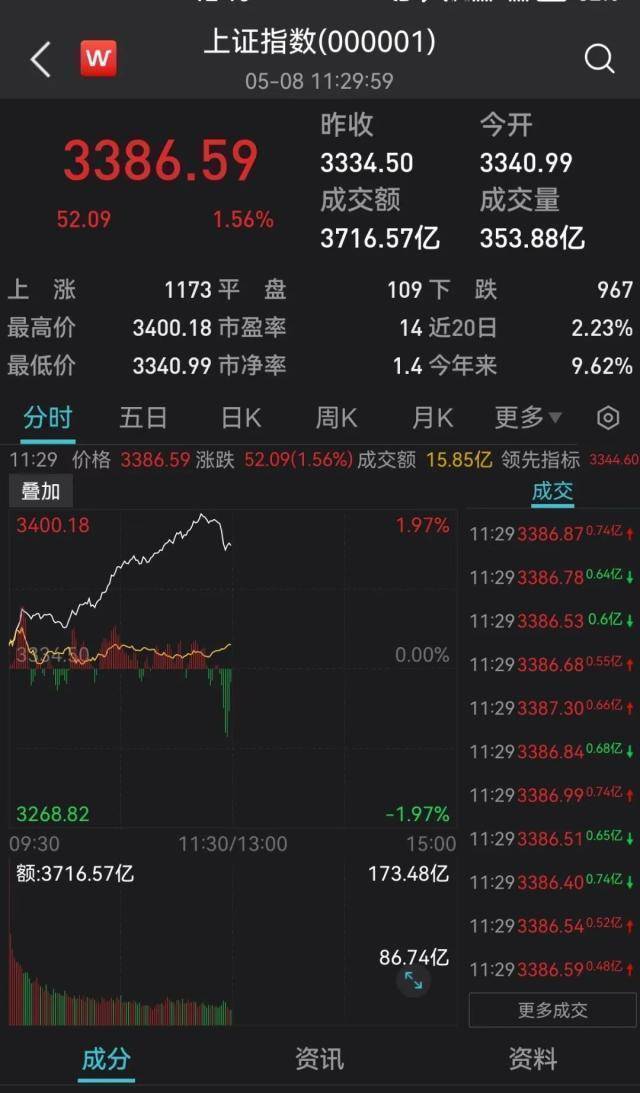
Task: Open the 资料 info tab
Action: (533, 1059)
